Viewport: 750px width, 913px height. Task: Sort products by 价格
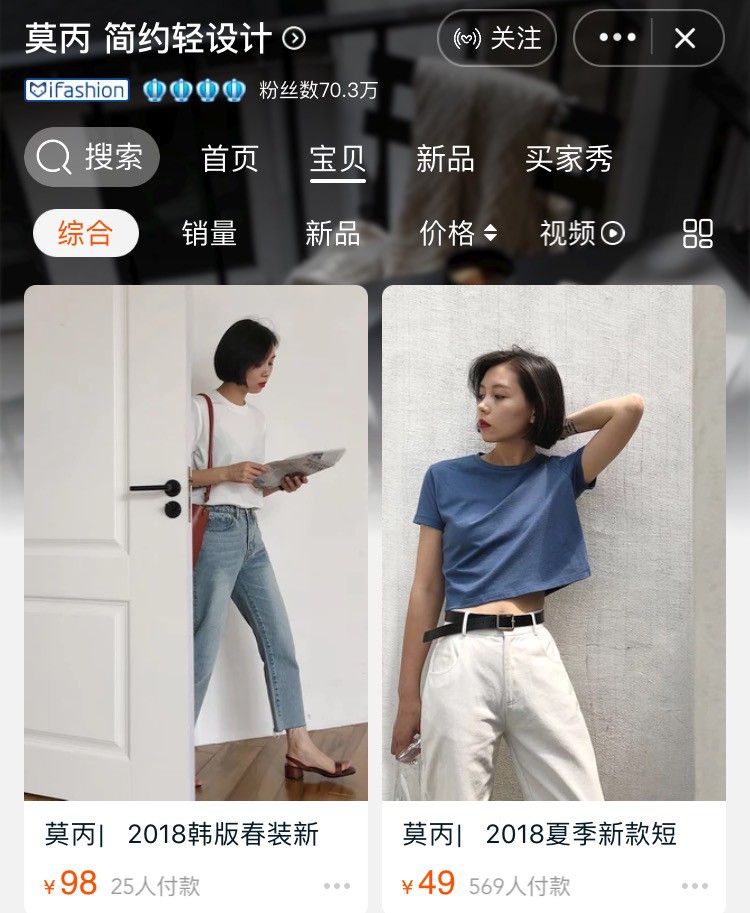click(458, 233)
